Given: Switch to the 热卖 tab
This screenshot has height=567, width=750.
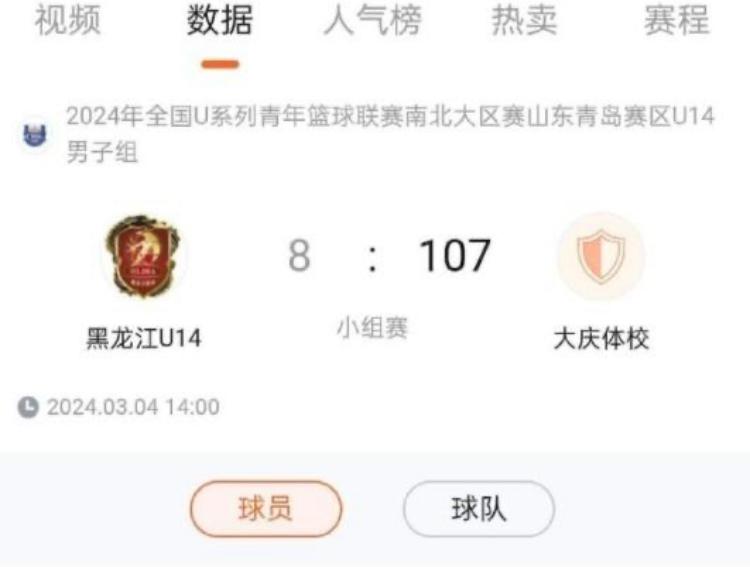Looking at the screenshot, I should (524, 20).
